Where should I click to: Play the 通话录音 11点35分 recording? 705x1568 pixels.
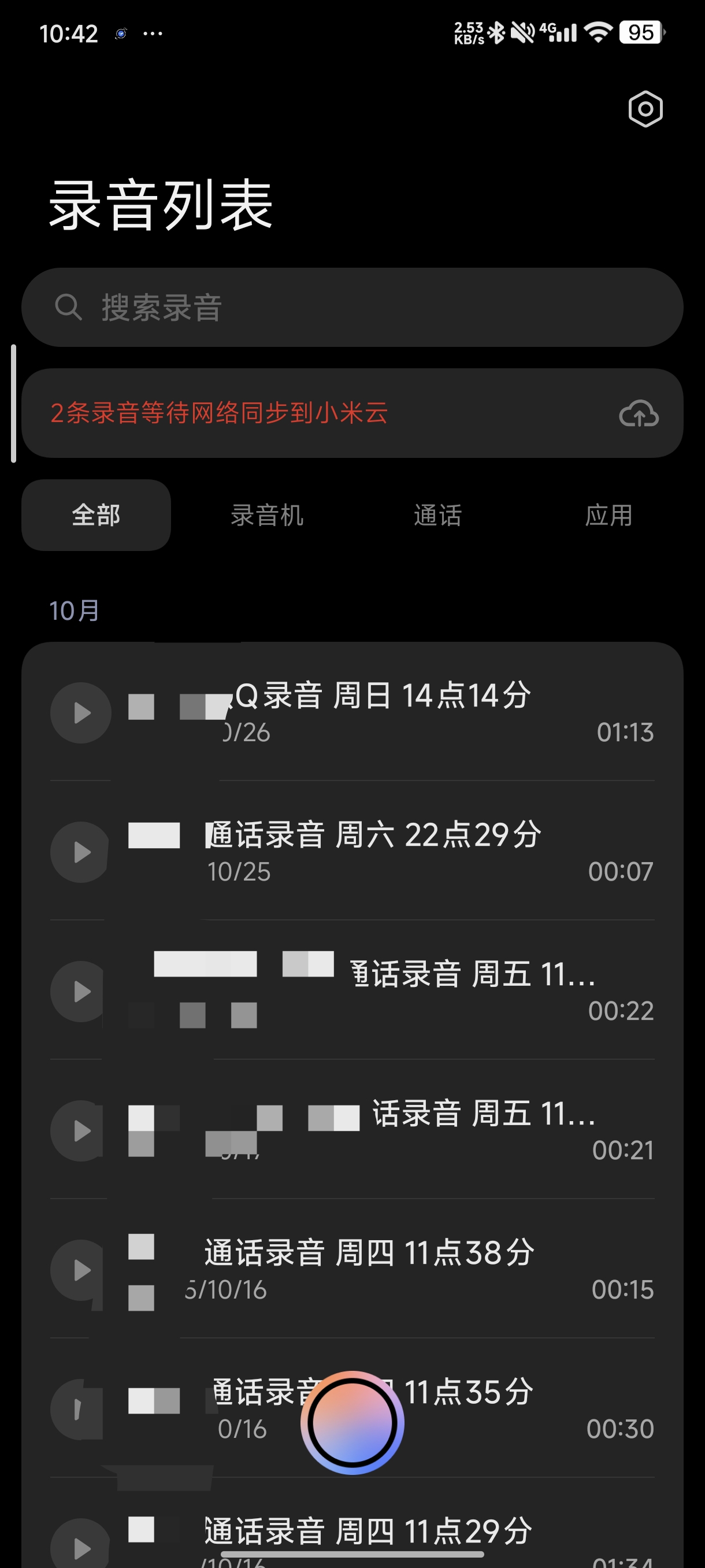78,1409
